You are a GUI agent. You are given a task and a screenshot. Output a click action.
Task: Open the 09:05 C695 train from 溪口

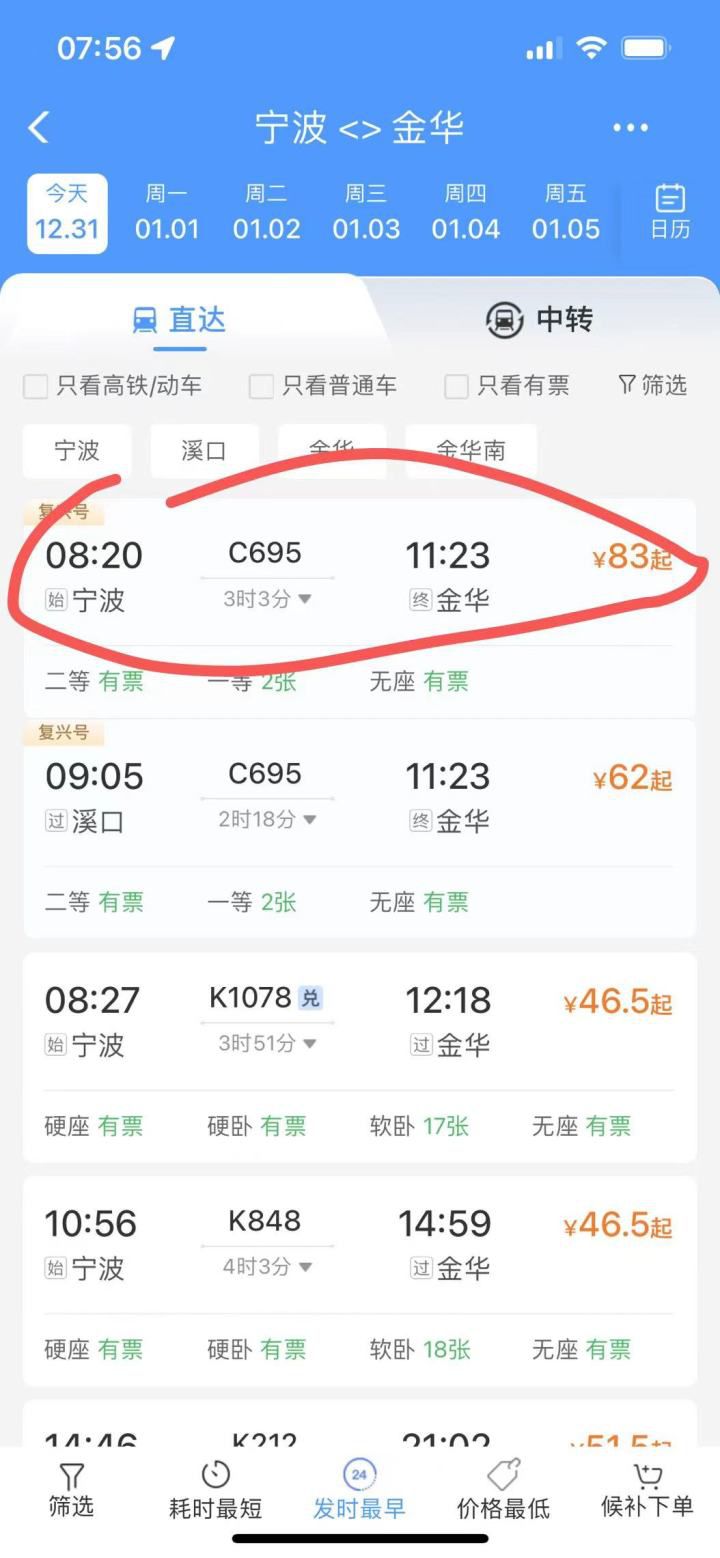click(x=358, y=798)
